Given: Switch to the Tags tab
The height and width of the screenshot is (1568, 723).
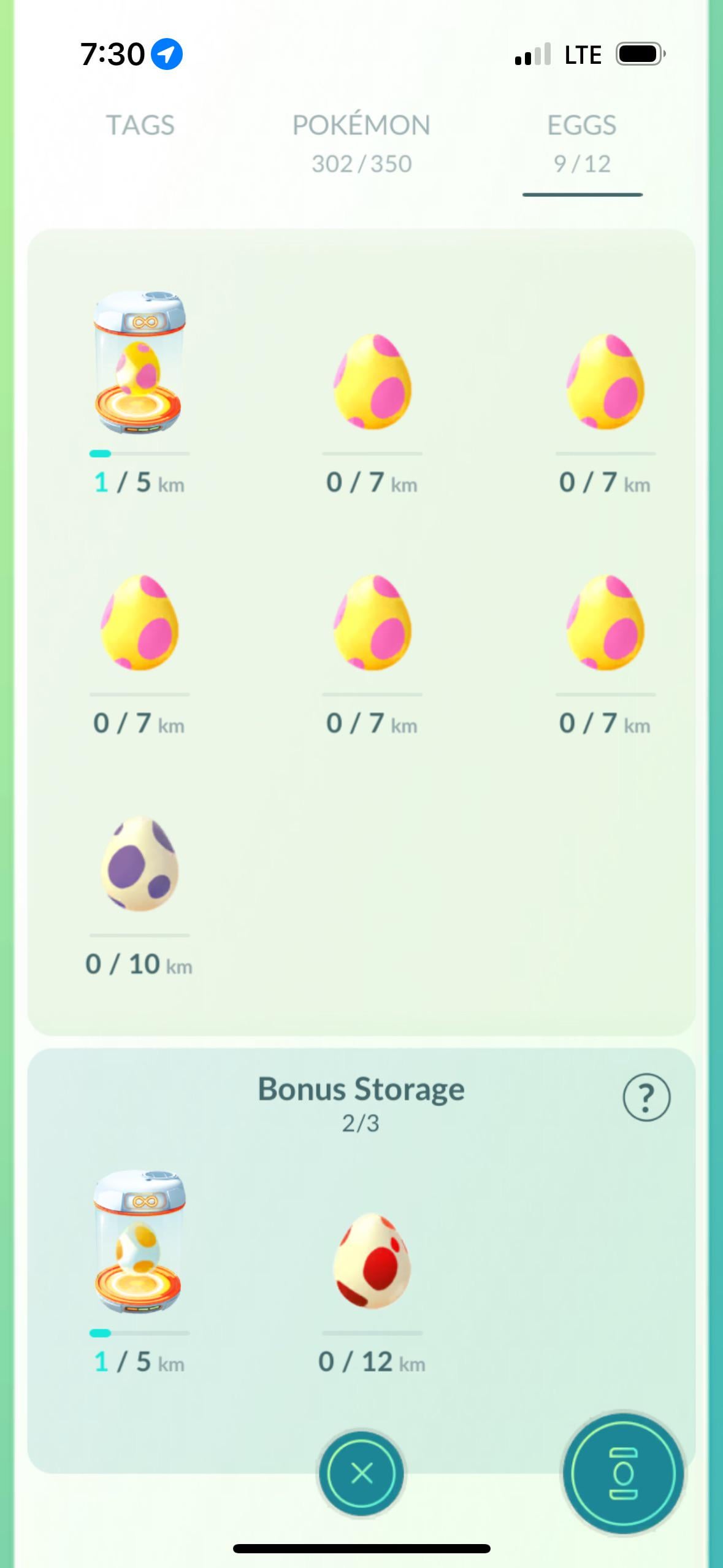Looking at the screenshot, I should tap(140, 126).
